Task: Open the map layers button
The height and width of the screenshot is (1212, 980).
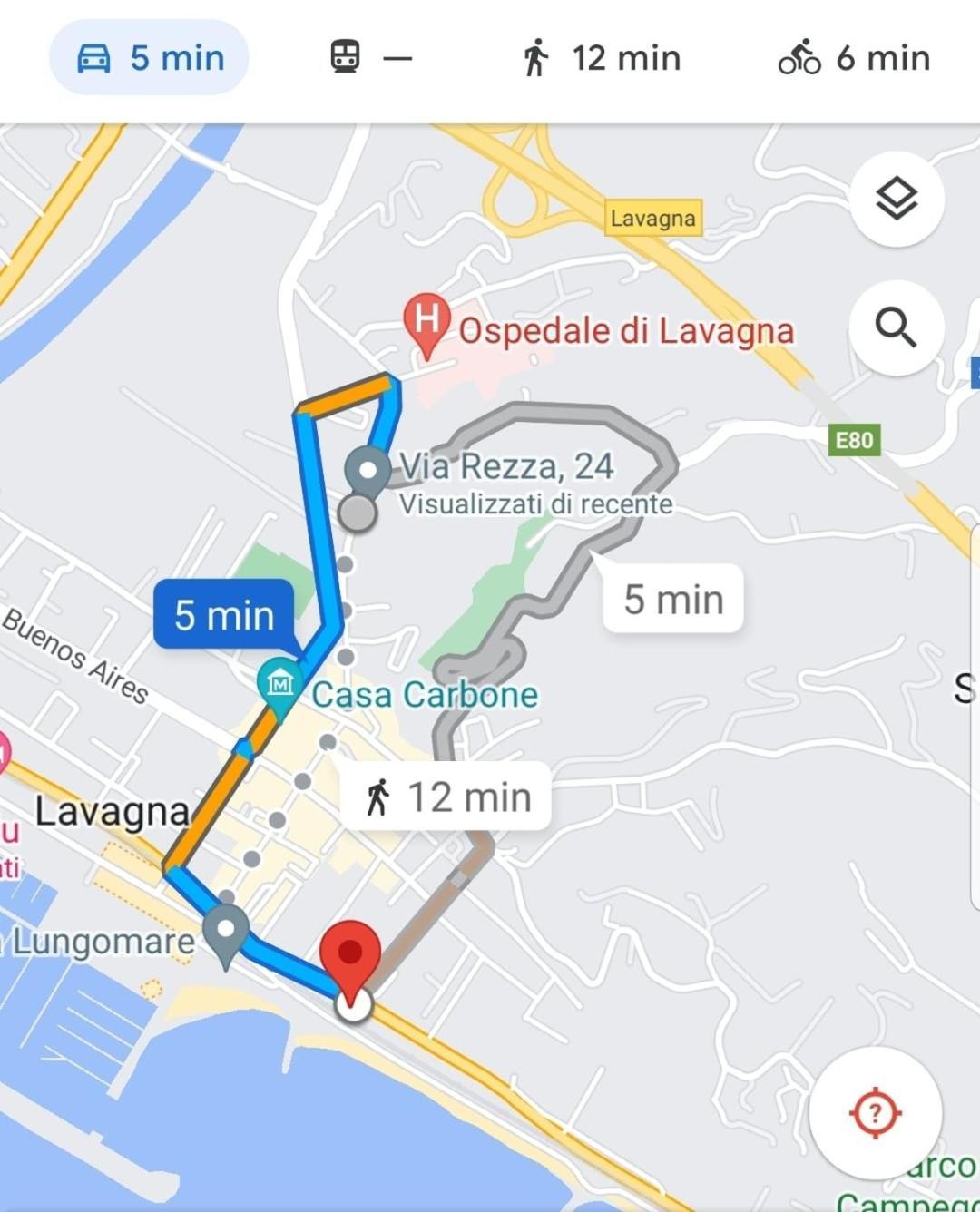Action: pyautogui.click(x=897, y=199)
